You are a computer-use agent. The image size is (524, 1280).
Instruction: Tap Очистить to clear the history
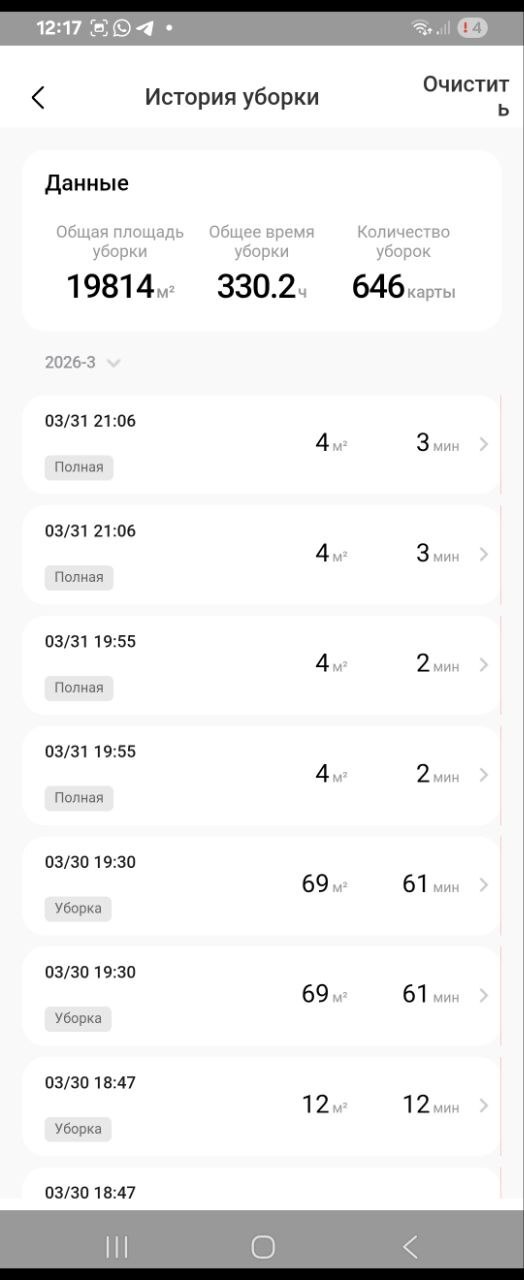point(466,96)
